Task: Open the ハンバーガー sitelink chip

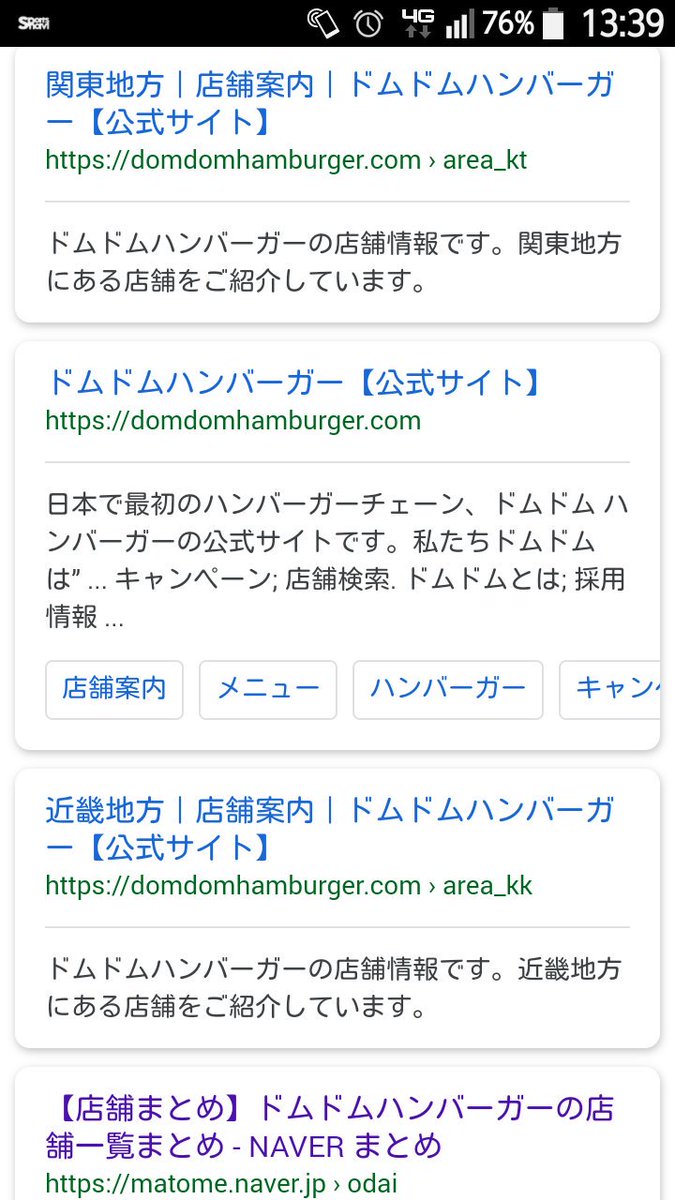Action: [x=447, y=689]
